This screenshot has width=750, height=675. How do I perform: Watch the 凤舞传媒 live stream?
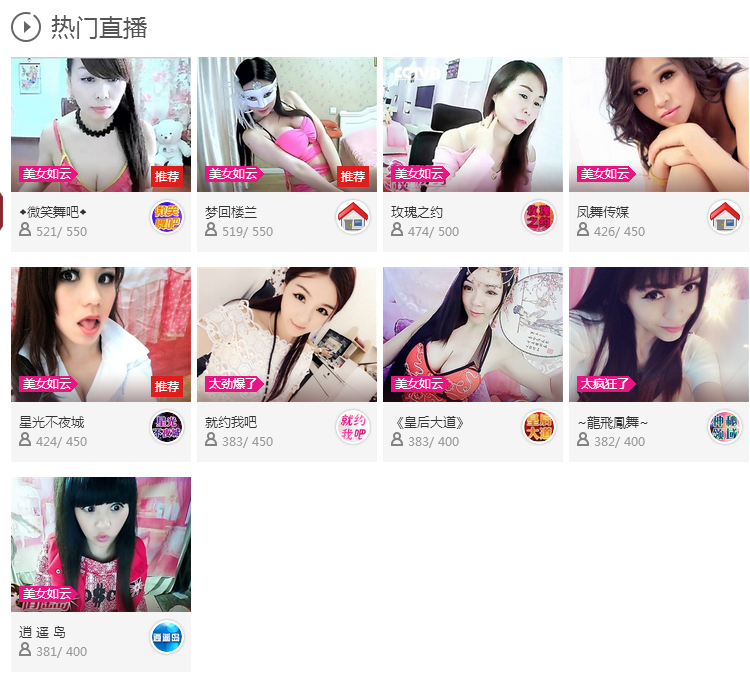pyautogui.click(x=658, y=125)
